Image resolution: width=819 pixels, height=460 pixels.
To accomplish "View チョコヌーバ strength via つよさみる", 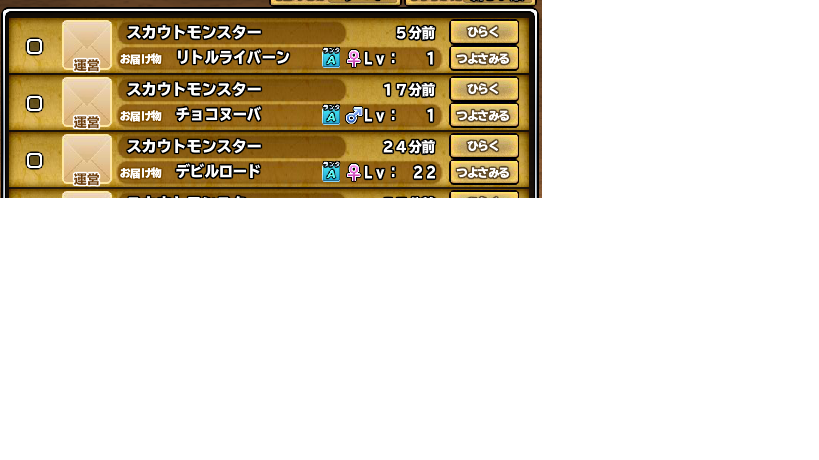I will (484, 115).
